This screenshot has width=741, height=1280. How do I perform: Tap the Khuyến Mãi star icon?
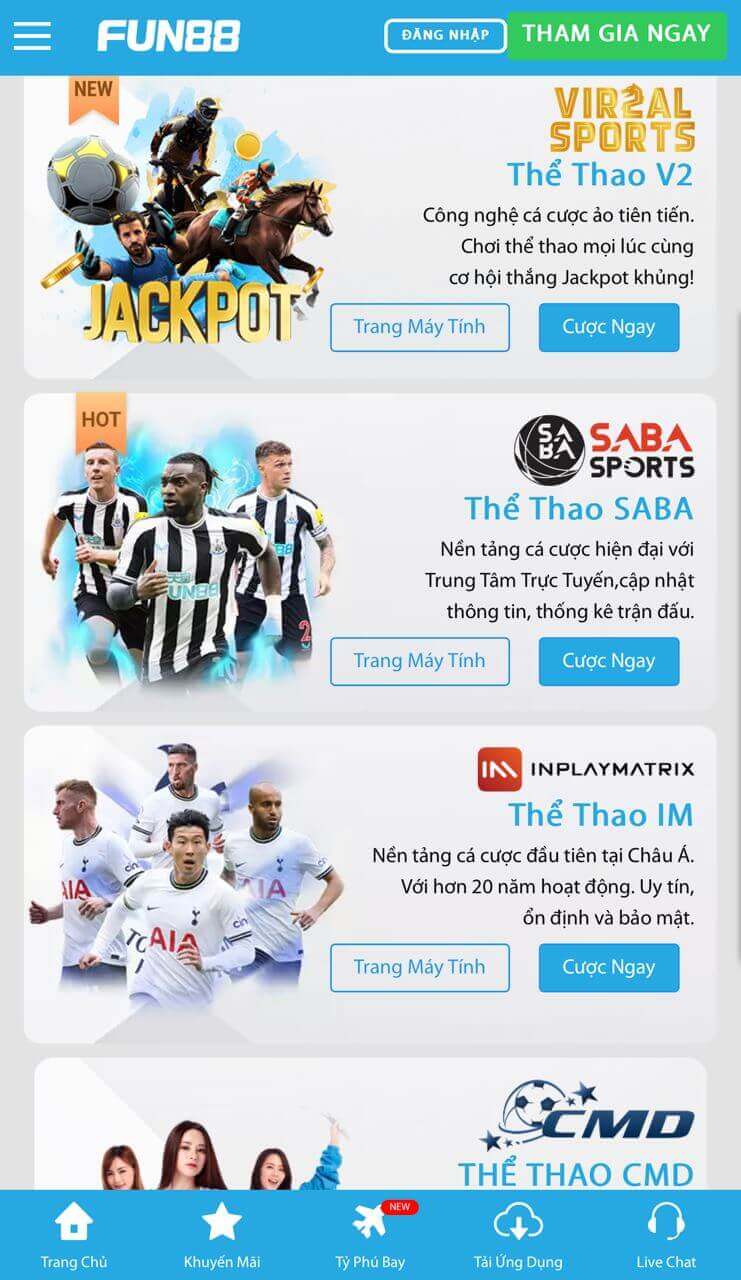tap(222, 1220)
